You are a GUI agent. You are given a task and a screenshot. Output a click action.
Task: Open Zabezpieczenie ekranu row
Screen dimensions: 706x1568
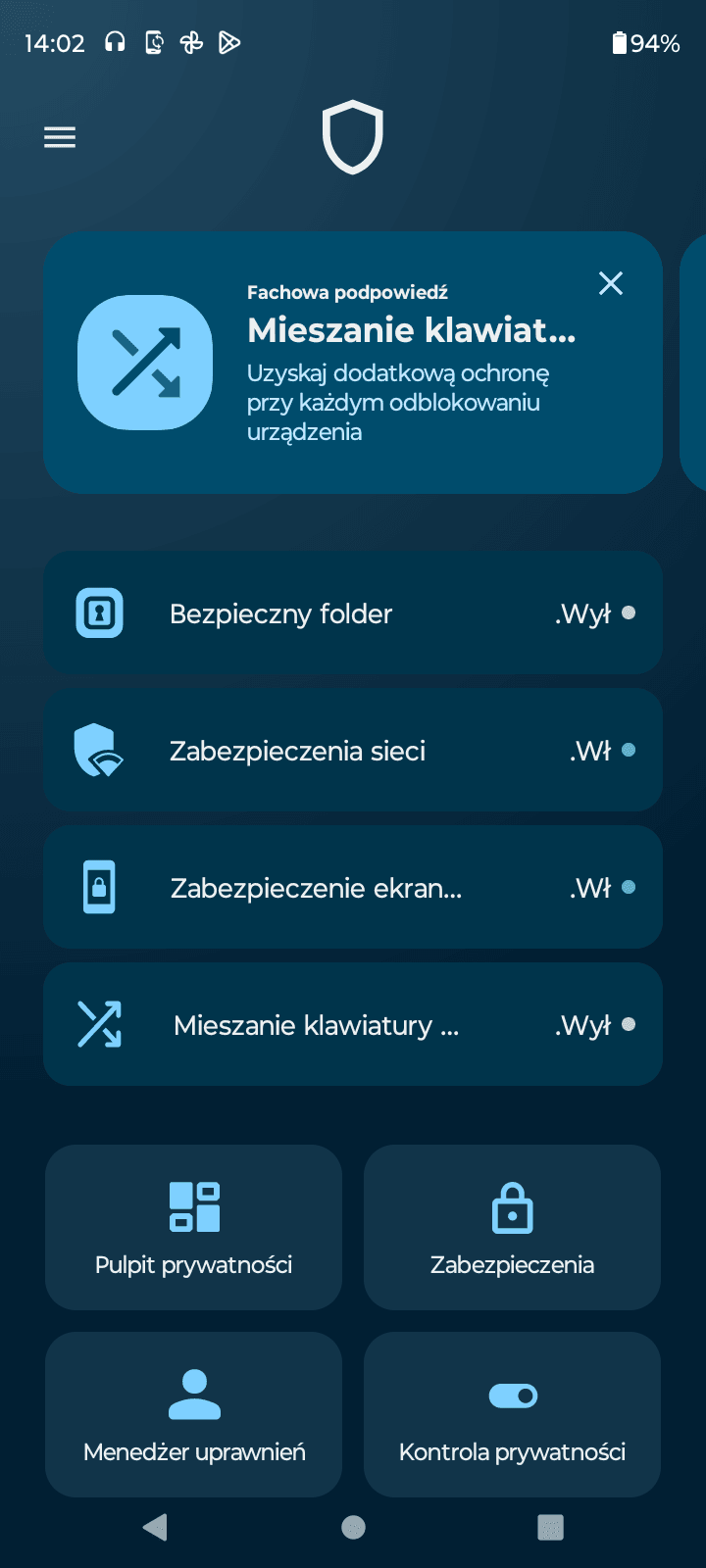tap(353, 888)
